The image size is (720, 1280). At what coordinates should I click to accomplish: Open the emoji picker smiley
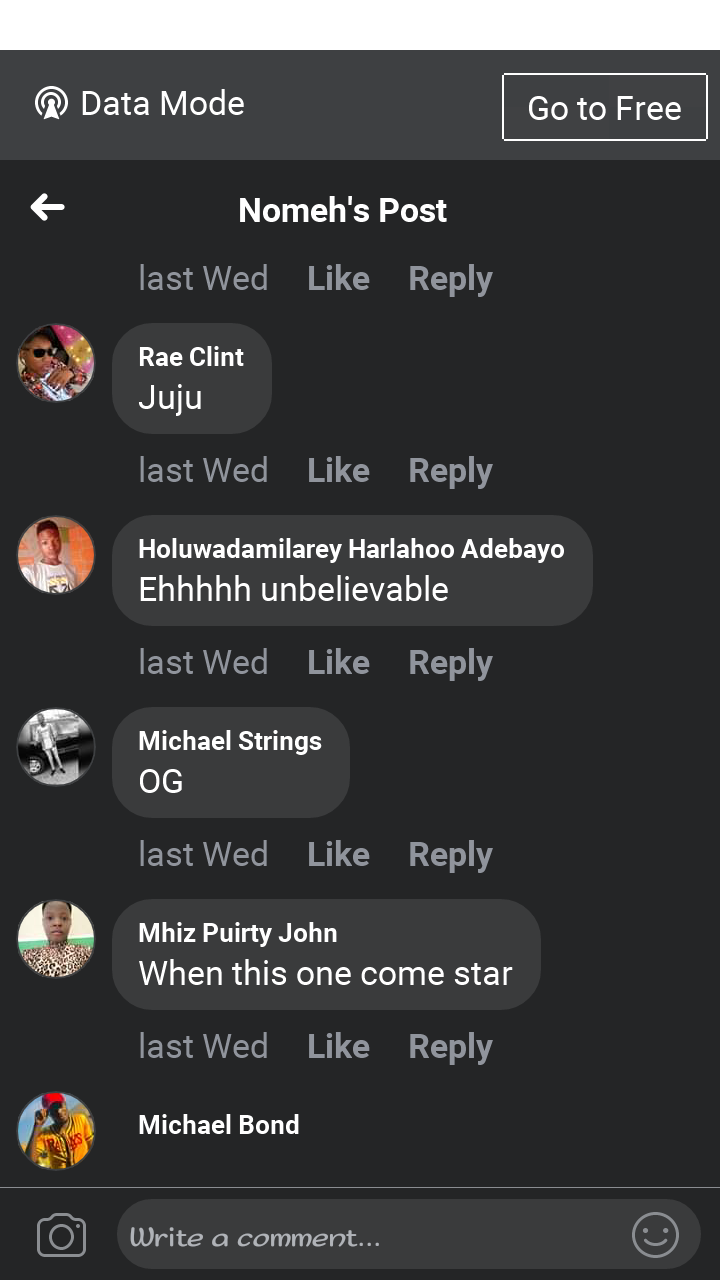(x=655, y=1236)
